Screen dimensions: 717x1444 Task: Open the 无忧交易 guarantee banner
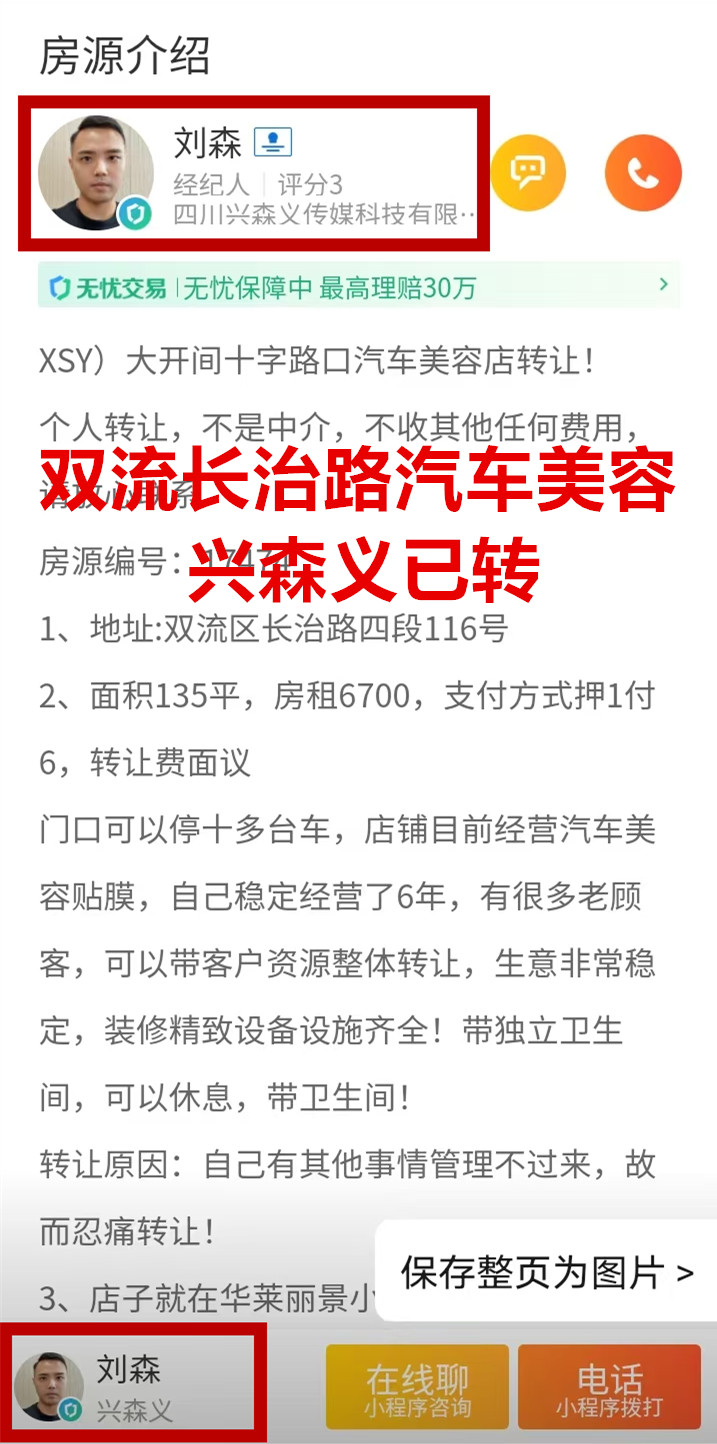click(358, 288)
